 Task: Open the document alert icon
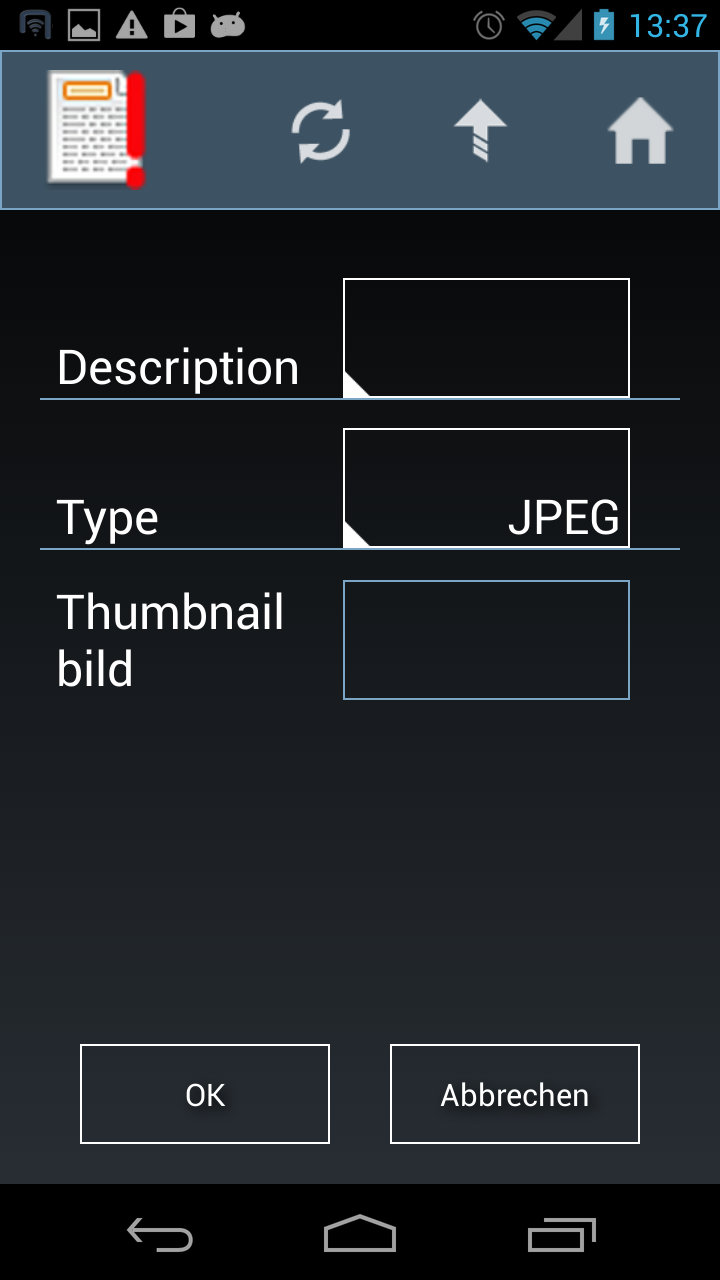[97, 129]
